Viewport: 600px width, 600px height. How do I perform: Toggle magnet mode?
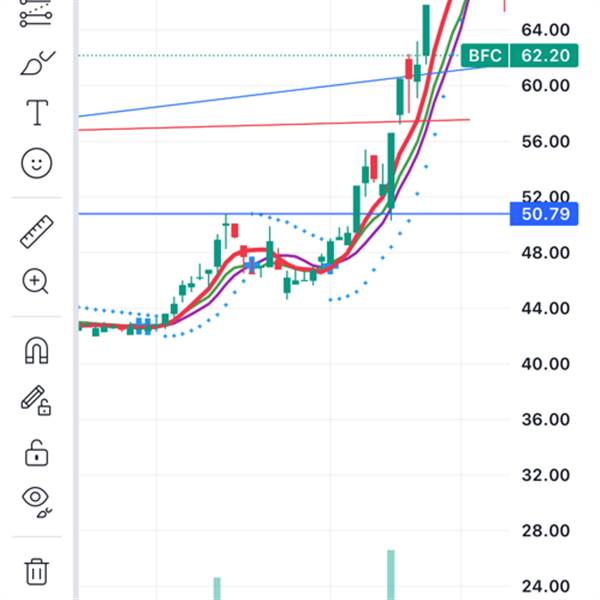[x=37, y=351]
